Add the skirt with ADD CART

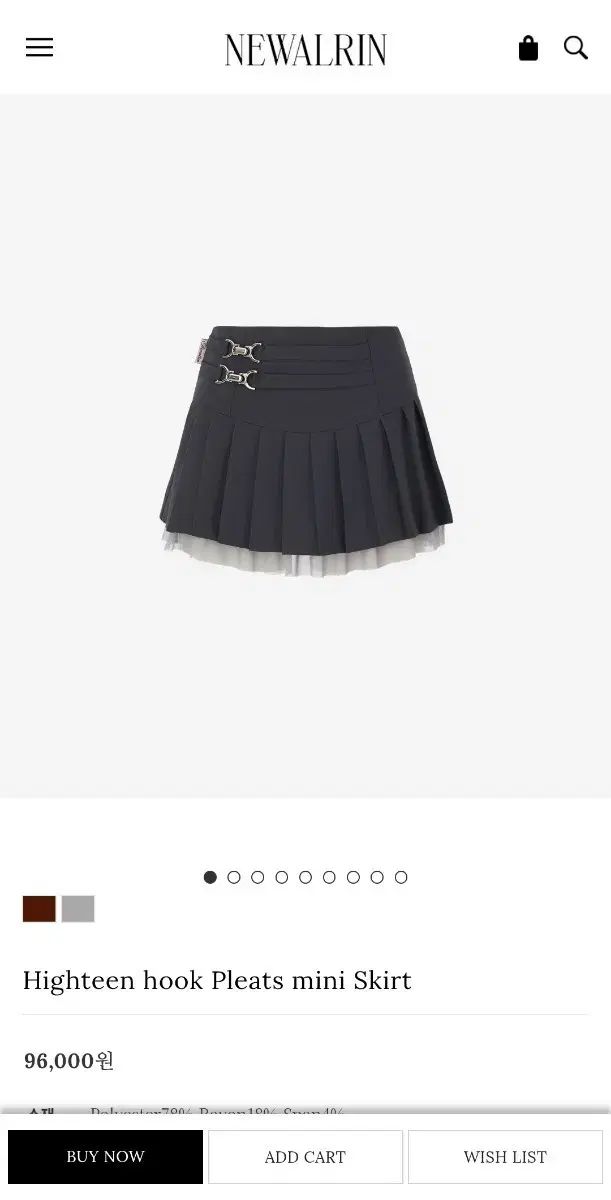click(305, 1157)
